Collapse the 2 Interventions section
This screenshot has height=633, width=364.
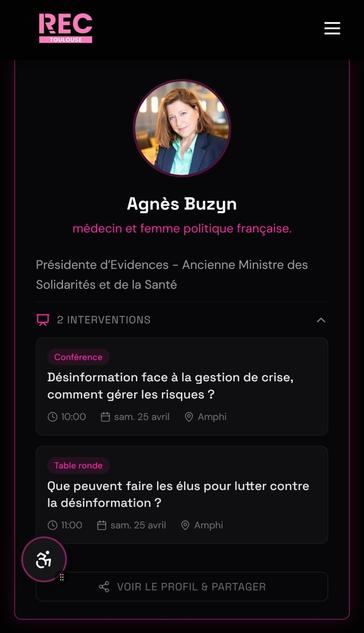click(x=321, y=320)
